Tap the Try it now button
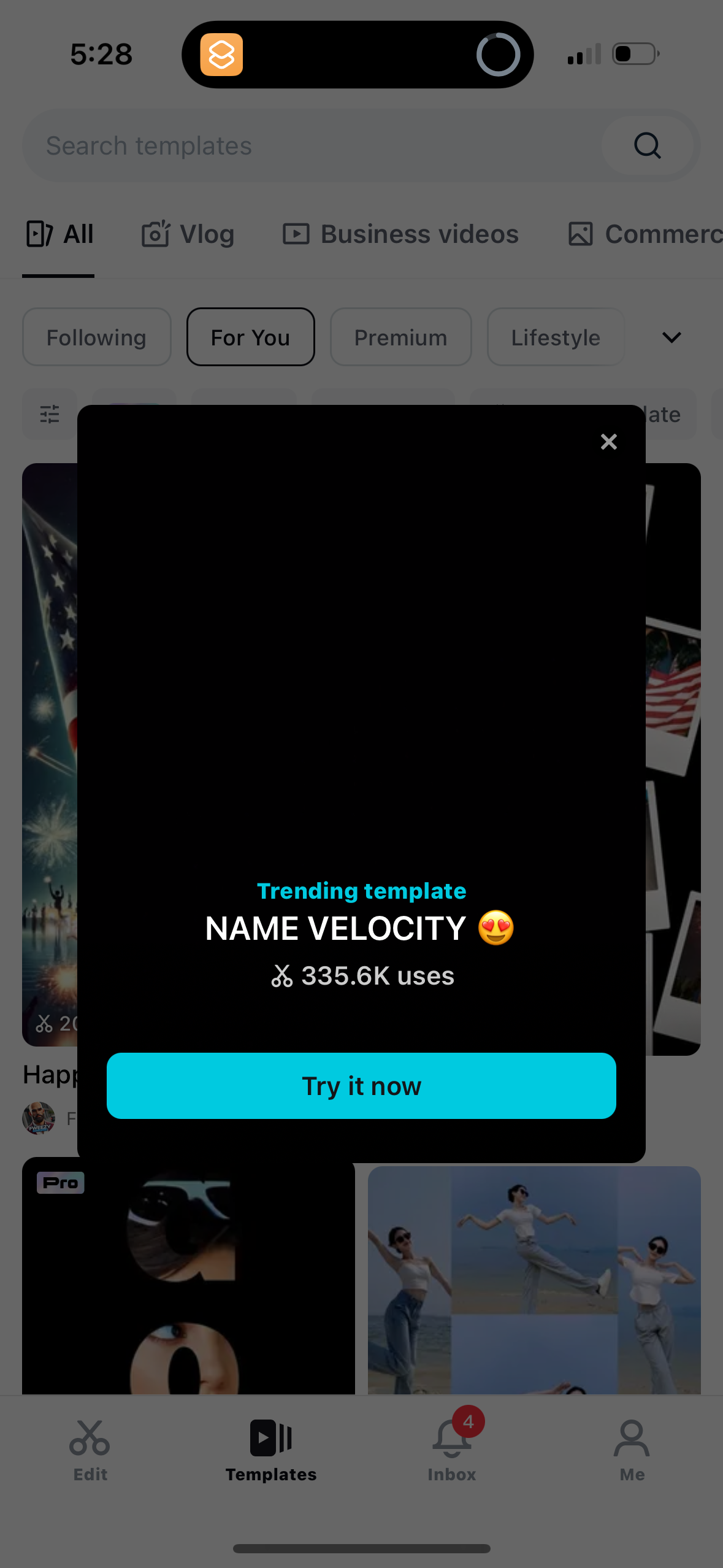The width and height of the screenshot is (723, 1568). [361, 1085]
